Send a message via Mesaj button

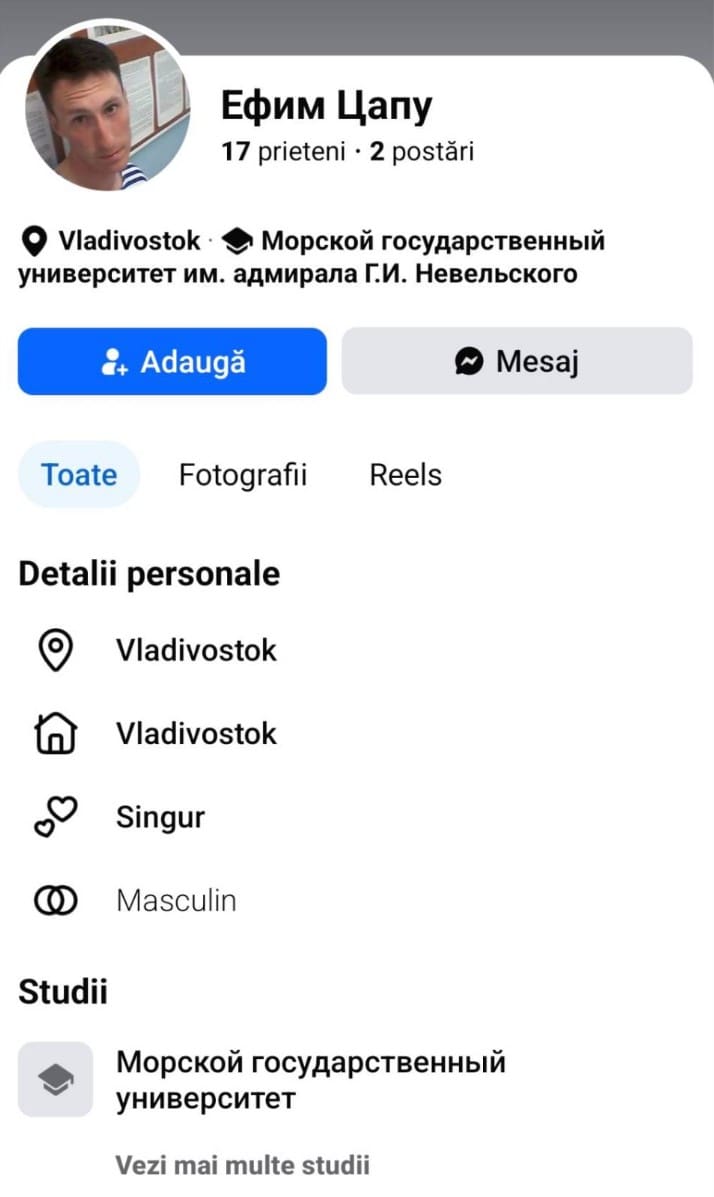517,361
